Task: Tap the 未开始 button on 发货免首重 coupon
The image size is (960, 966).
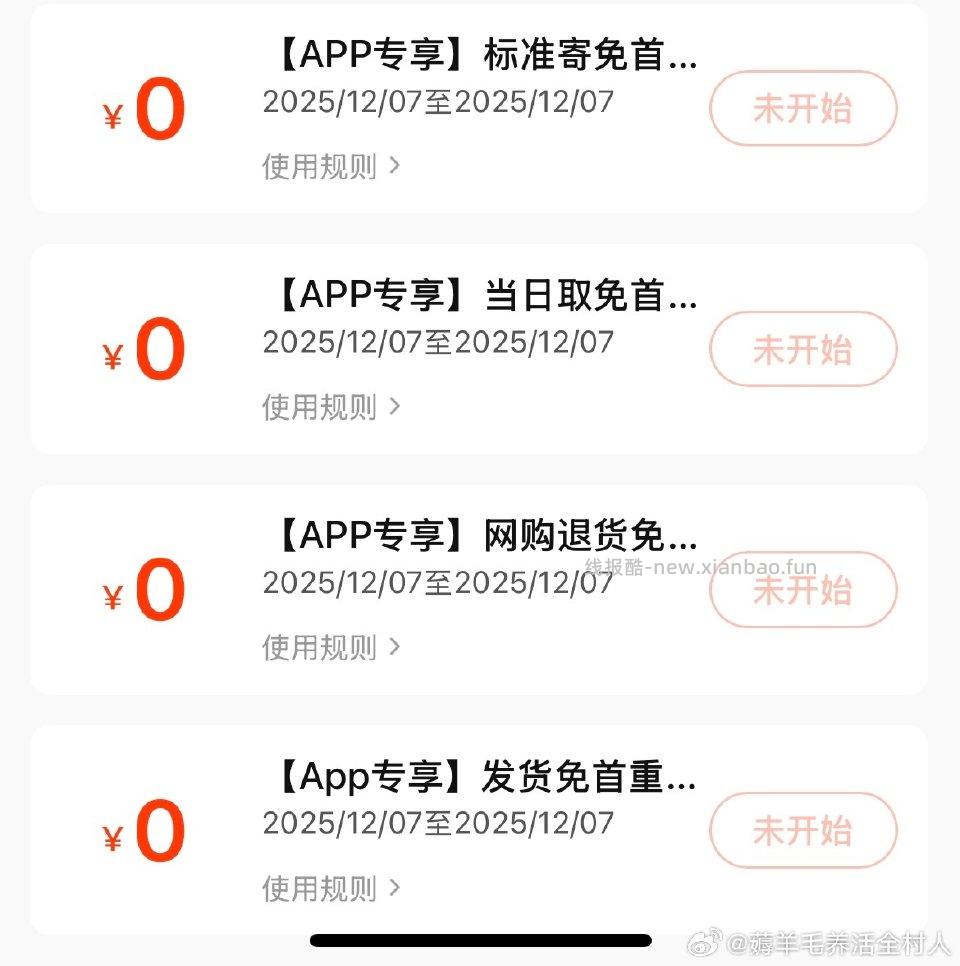Action: 802,831
